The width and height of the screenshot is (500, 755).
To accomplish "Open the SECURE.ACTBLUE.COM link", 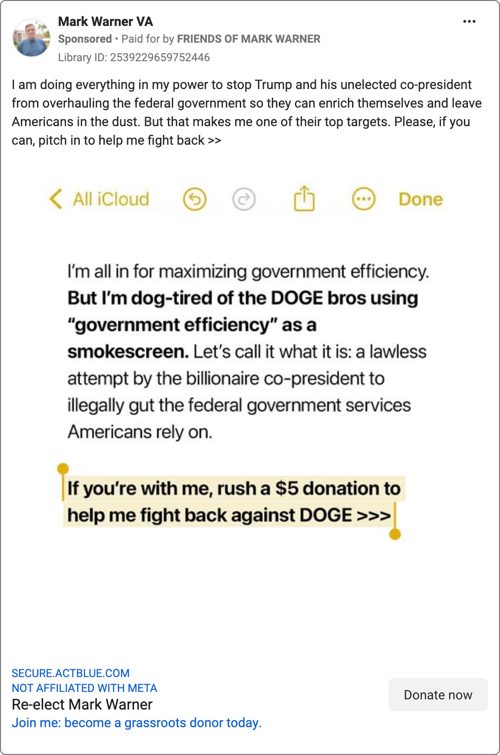I will (x=70, y=673).
